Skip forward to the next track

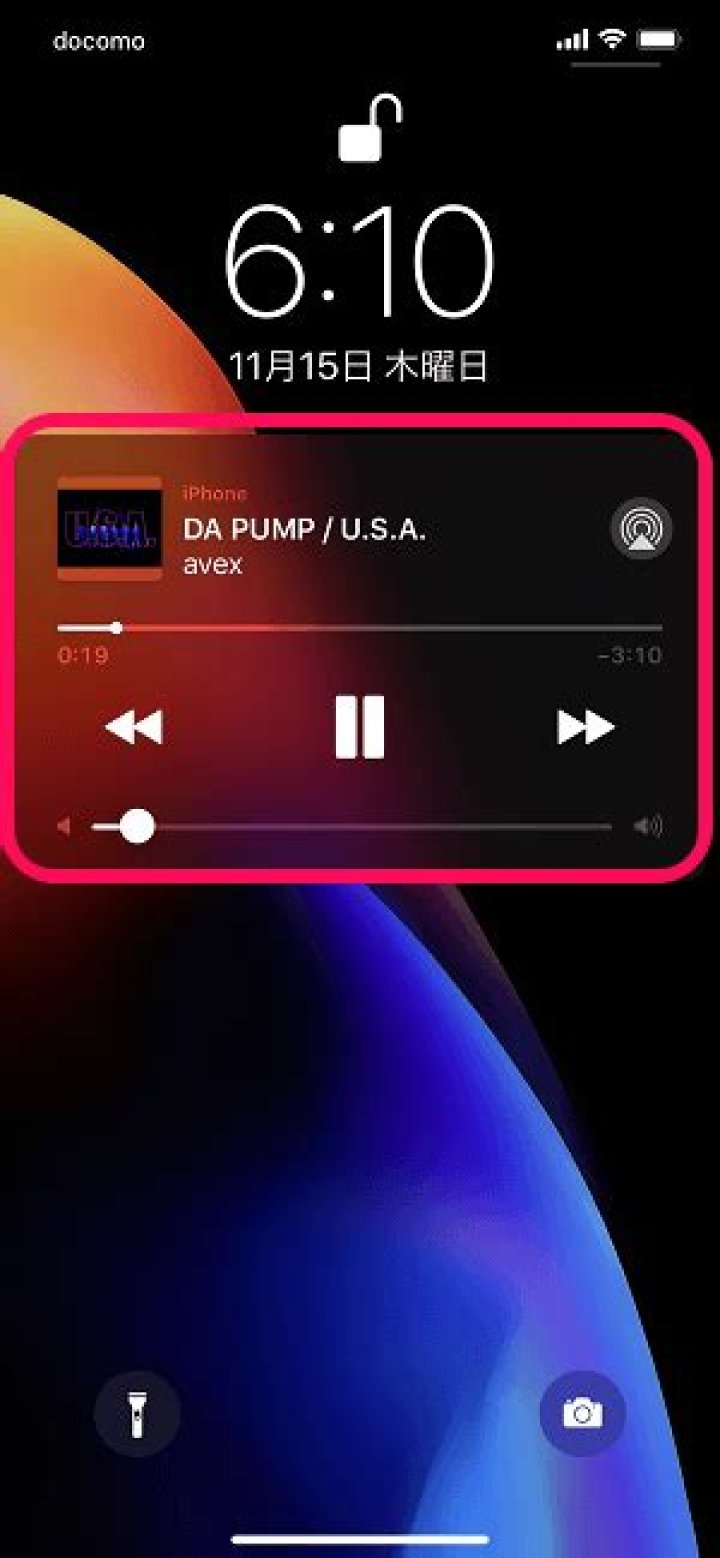coord(585,727)
